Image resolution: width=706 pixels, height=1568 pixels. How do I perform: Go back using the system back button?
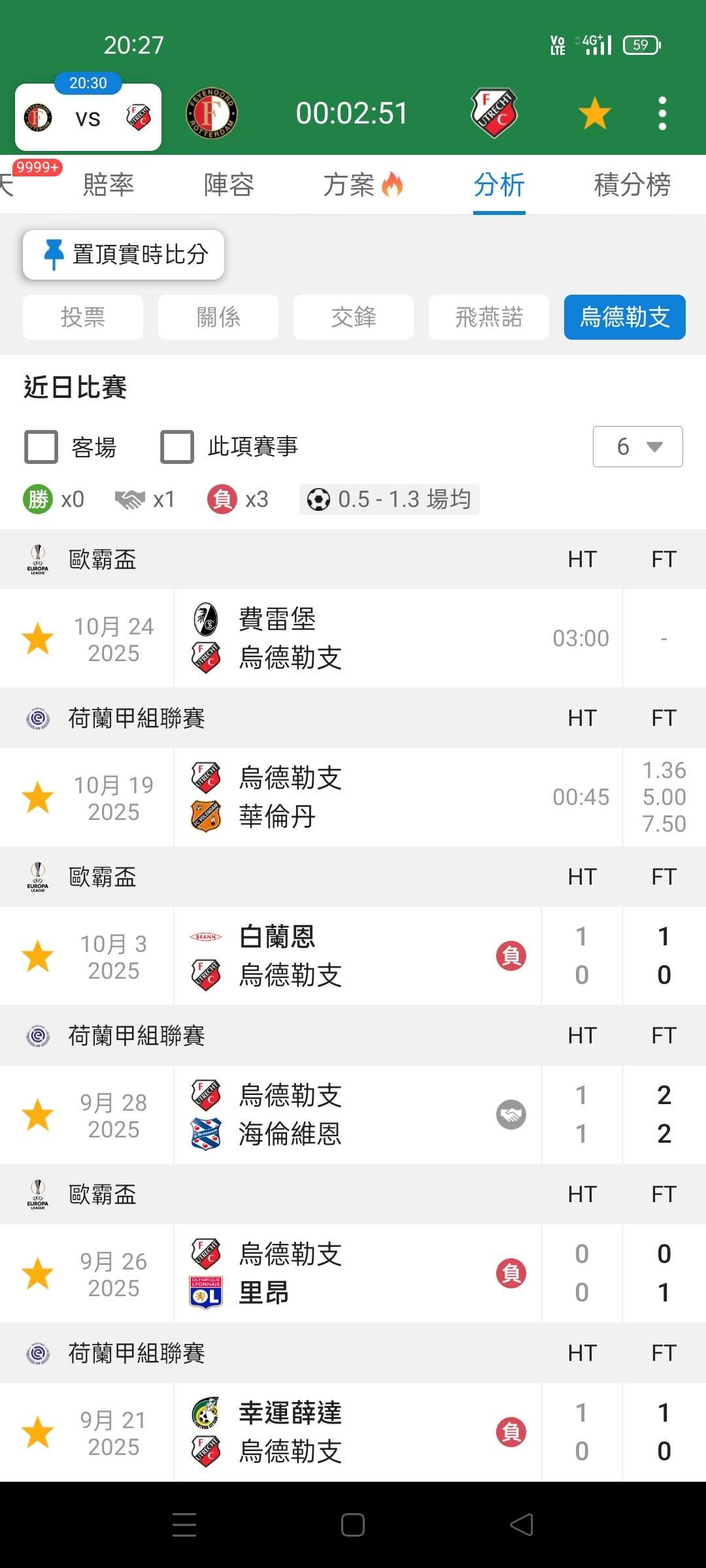(x=521, y=1525)
